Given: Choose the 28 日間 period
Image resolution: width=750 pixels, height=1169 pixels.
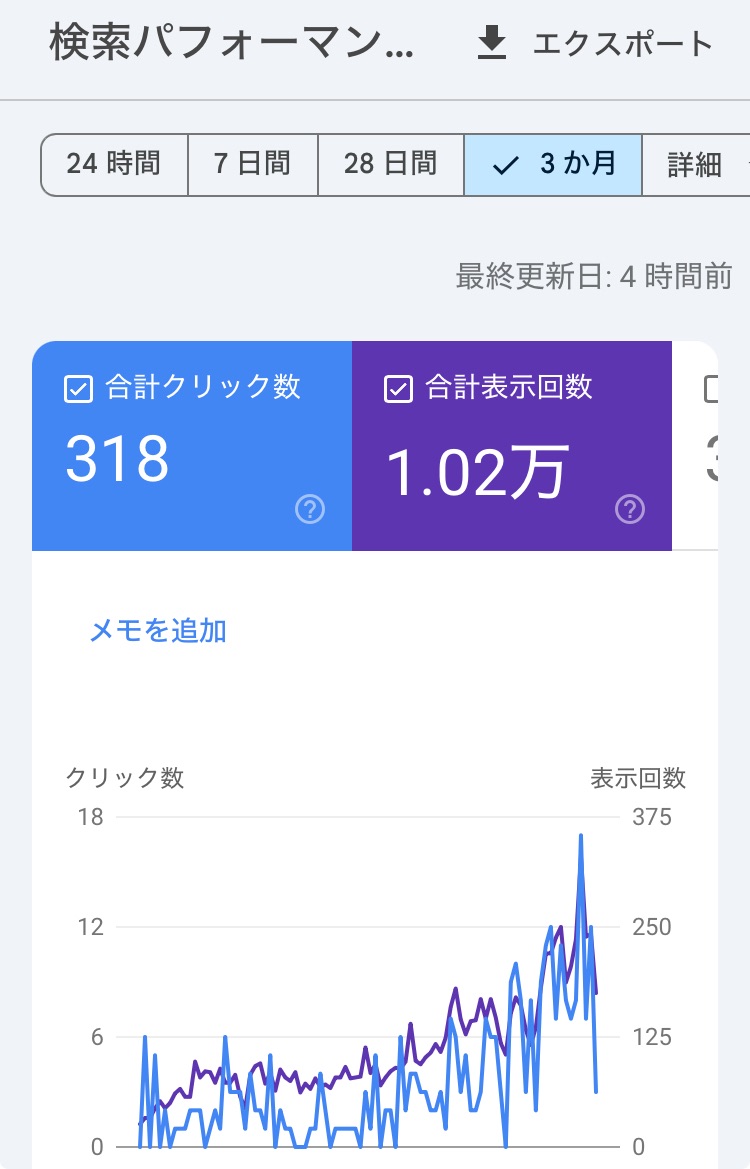Looking at the screenshot, I should coord(390,164).
